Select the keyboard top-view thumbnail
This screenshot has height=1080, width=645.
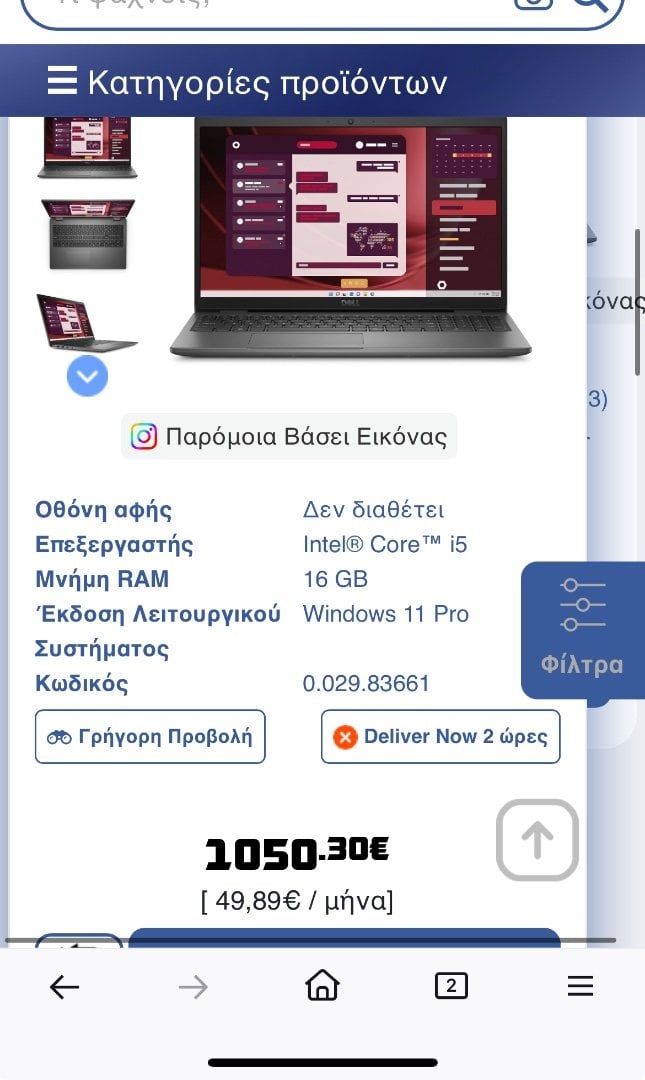[x=88, y=234]
